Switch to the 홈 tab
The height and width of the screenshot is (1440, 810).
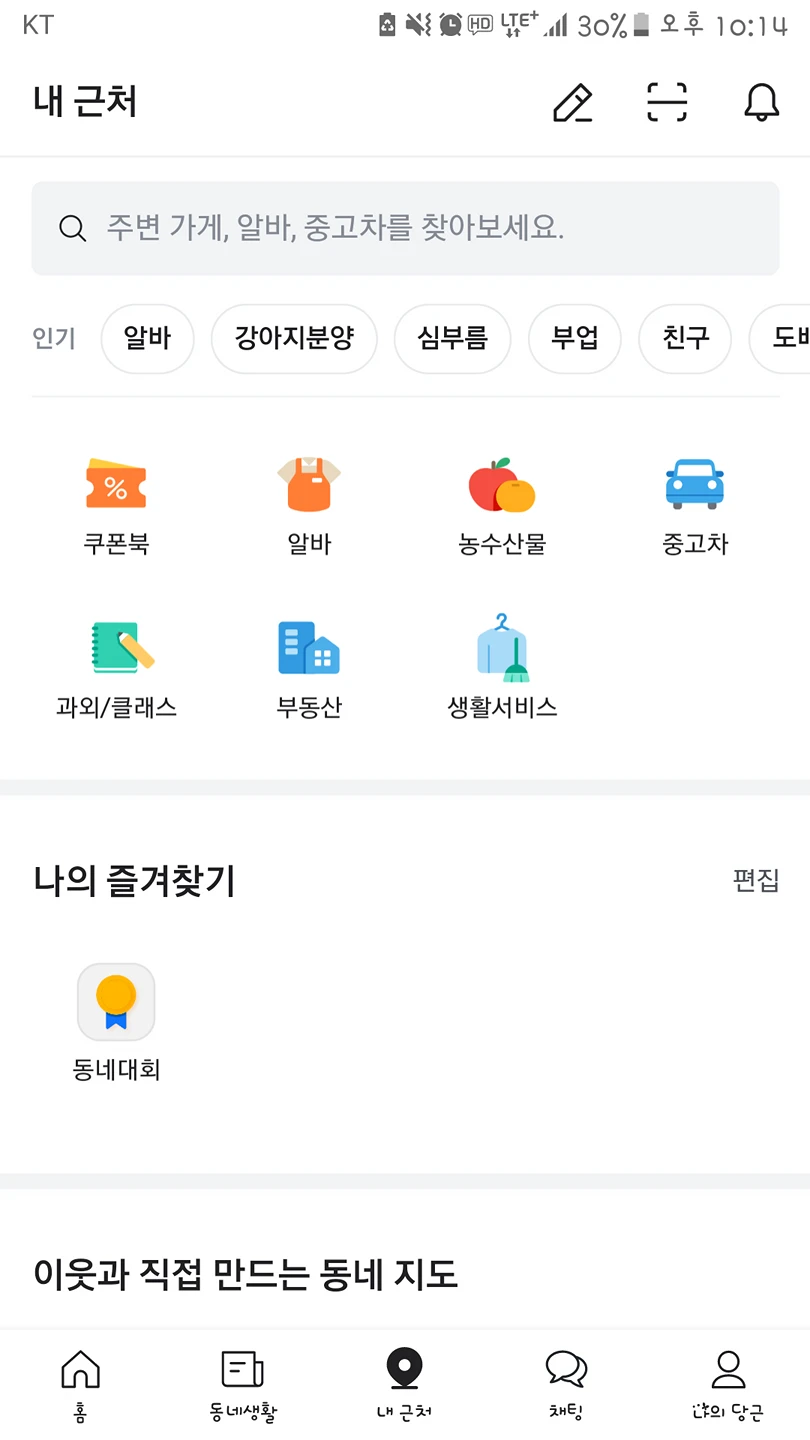(x=81, y=1385)
